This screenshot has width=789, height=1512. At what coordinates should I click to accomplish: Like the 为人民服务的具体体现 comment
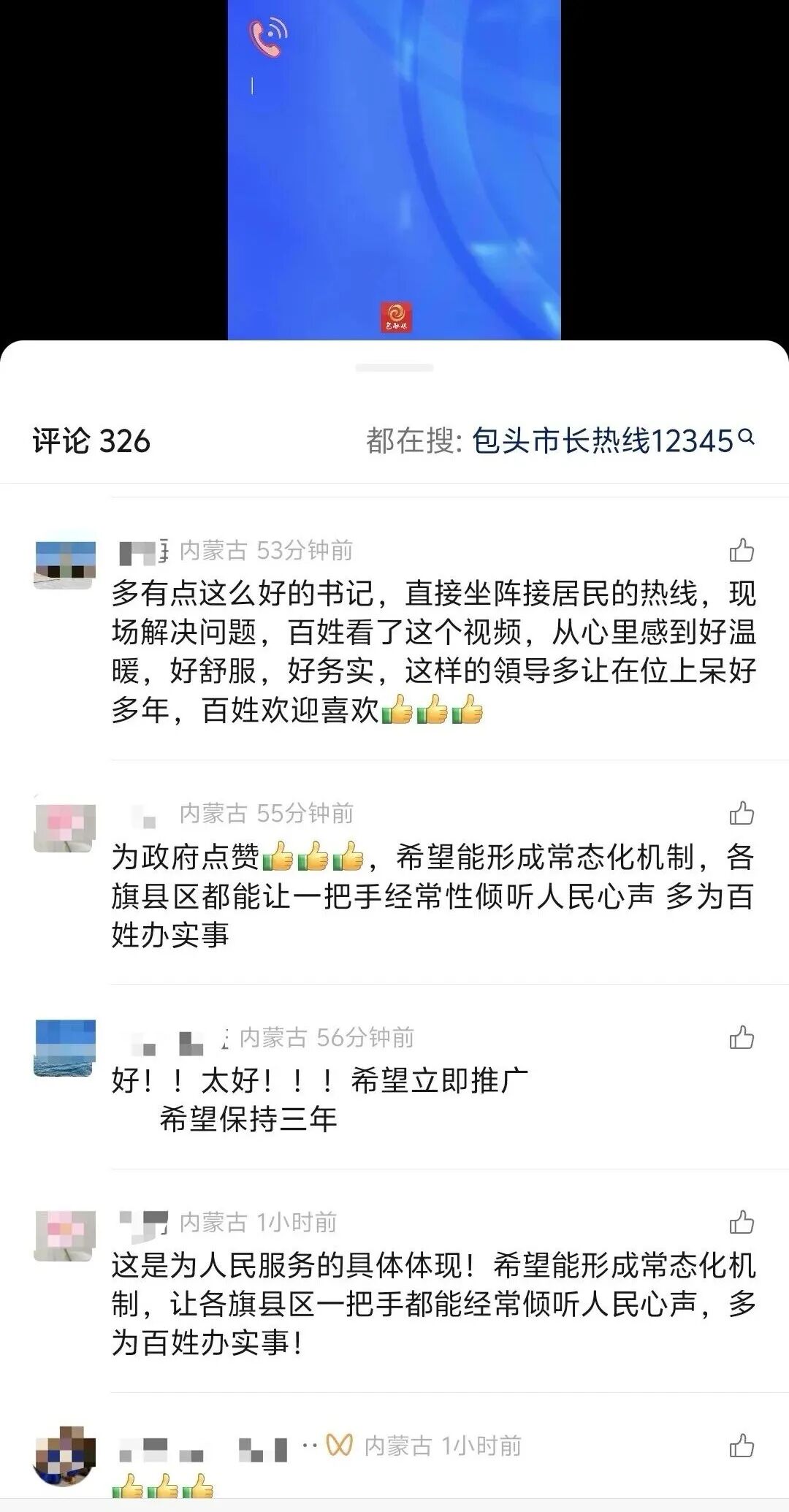(742, 1222)
